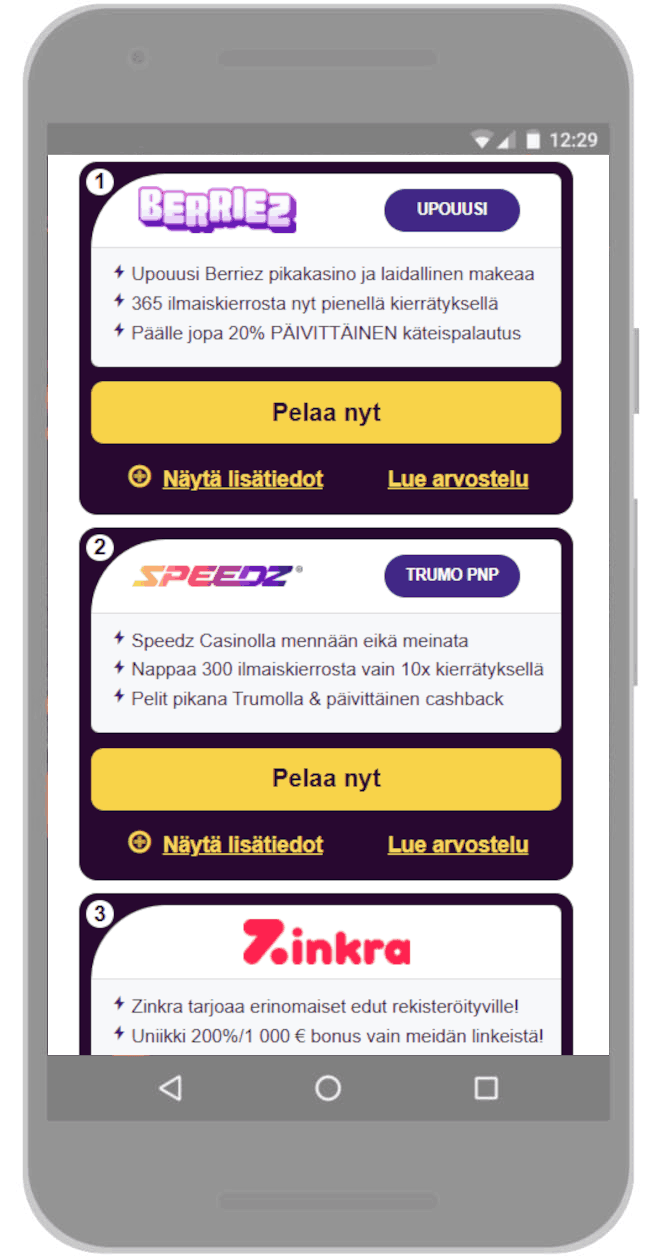660x1259 pixels.
Task: Open the Zinkra casino card
Action: click(x=326, y=943)
